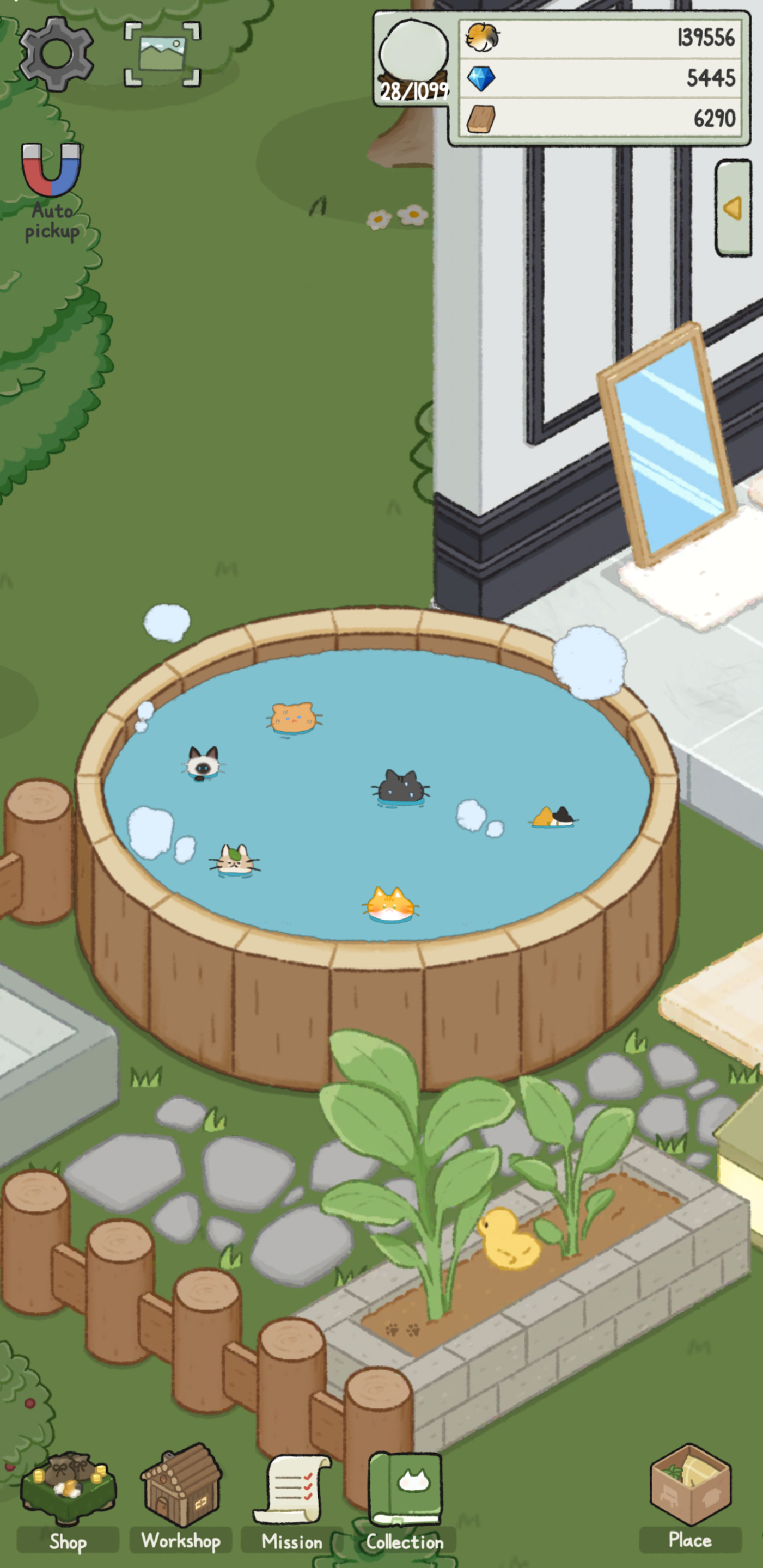The width and height of the screenshot is (763, 1568).
Task: Open the Place furniture box
Action: point(690,1499)
